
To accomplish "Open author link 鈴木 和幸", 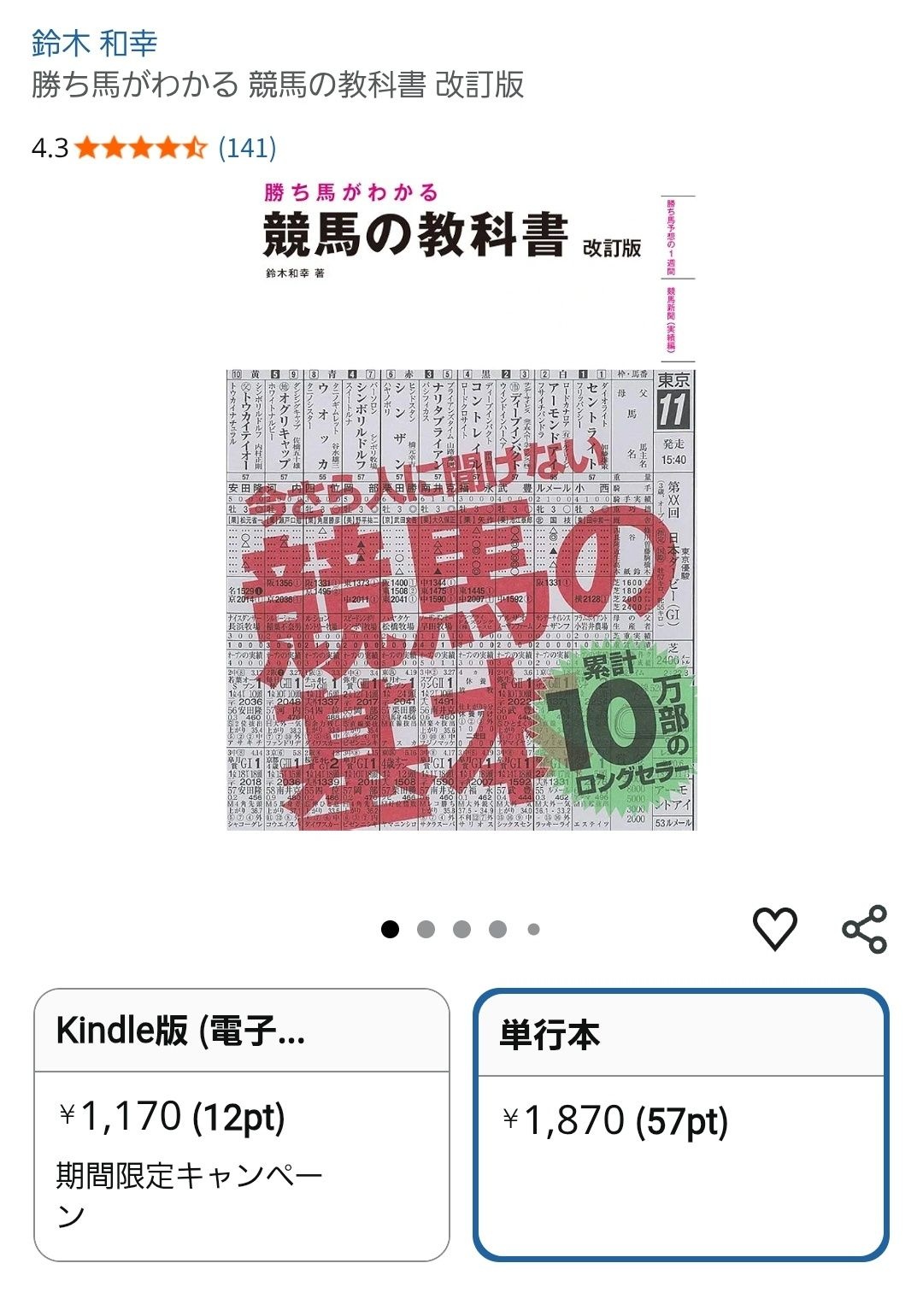I will [94, 43].
